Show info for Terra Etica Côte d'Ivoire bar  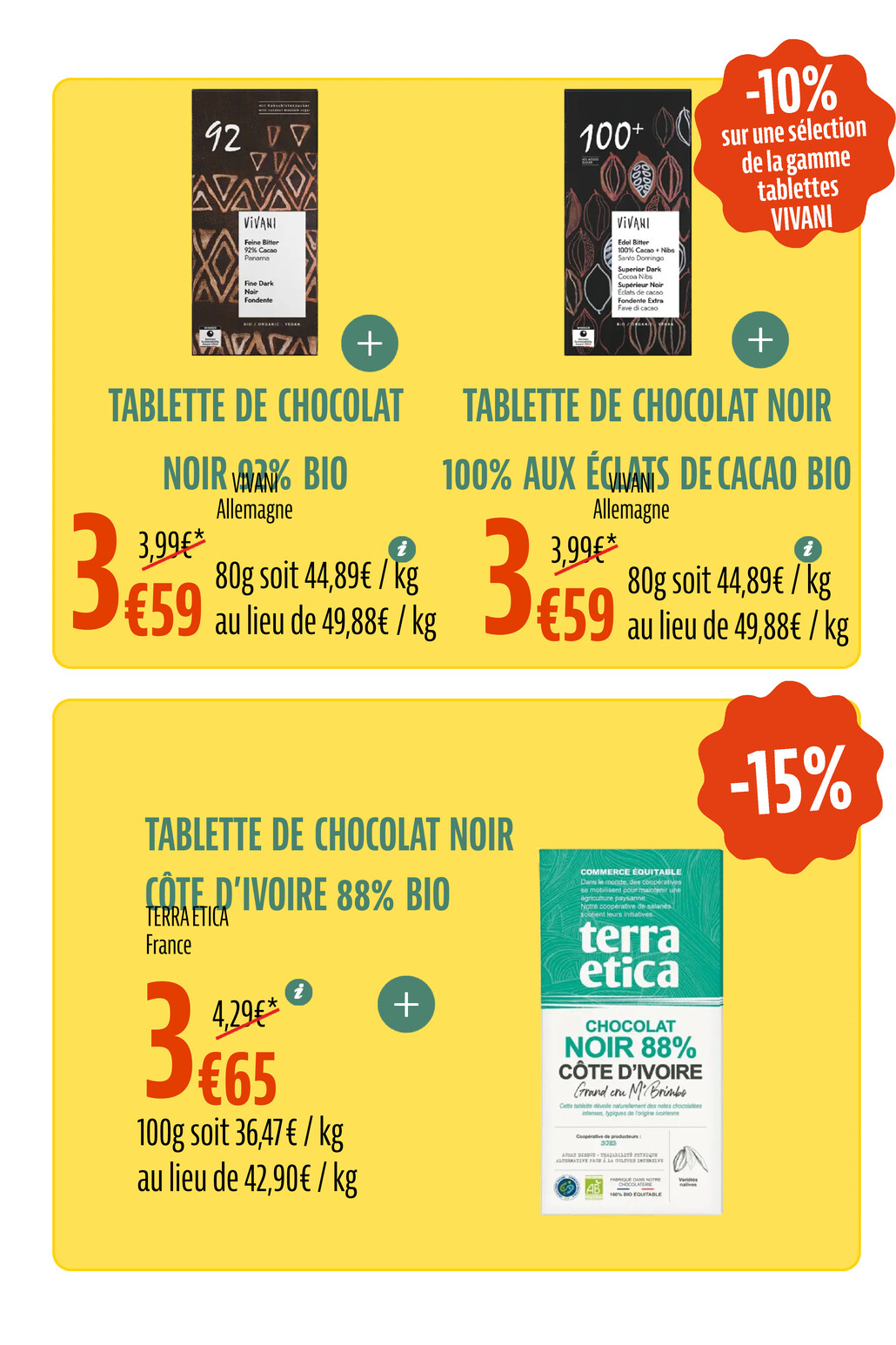pos(299,991)
